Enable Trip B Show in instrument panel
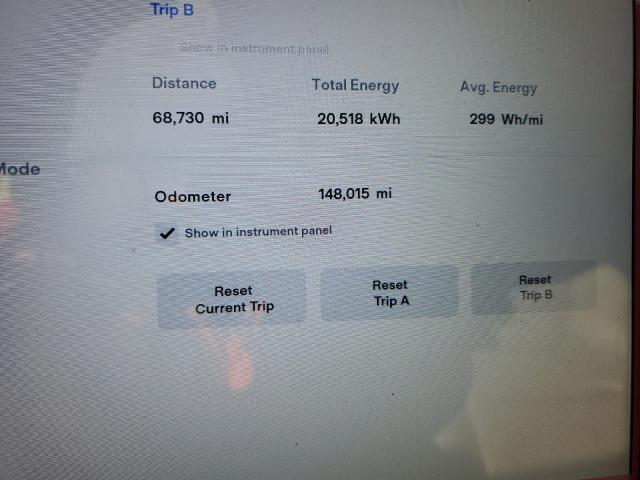Image resolution: width=640 pixels, height=480 pixels. [167, 47]
